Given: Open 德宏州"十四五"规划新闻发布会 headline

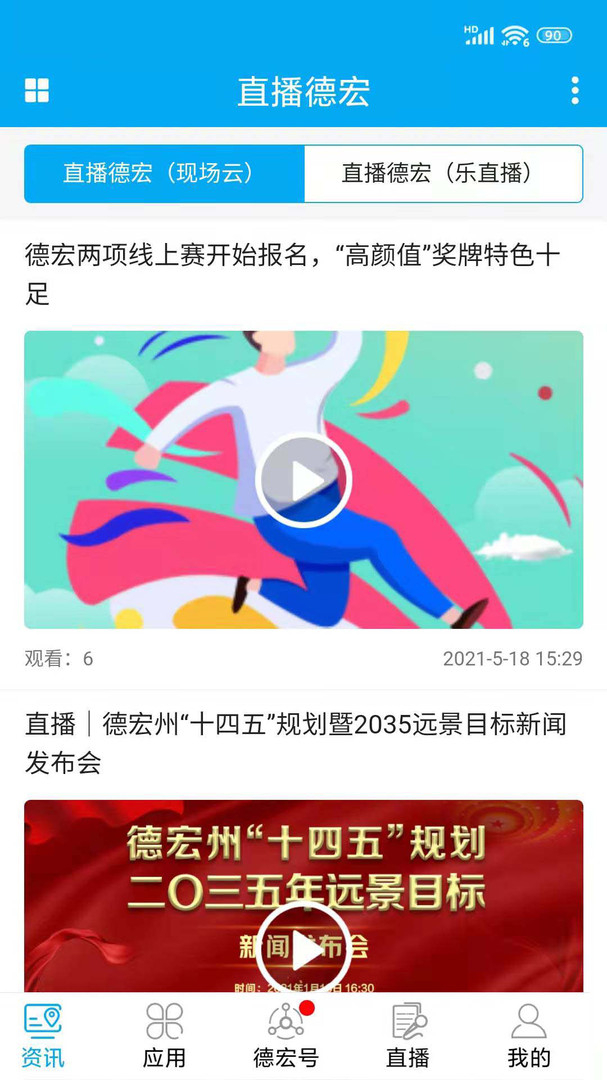Looking at the screenshot, I should click(295, 743).
